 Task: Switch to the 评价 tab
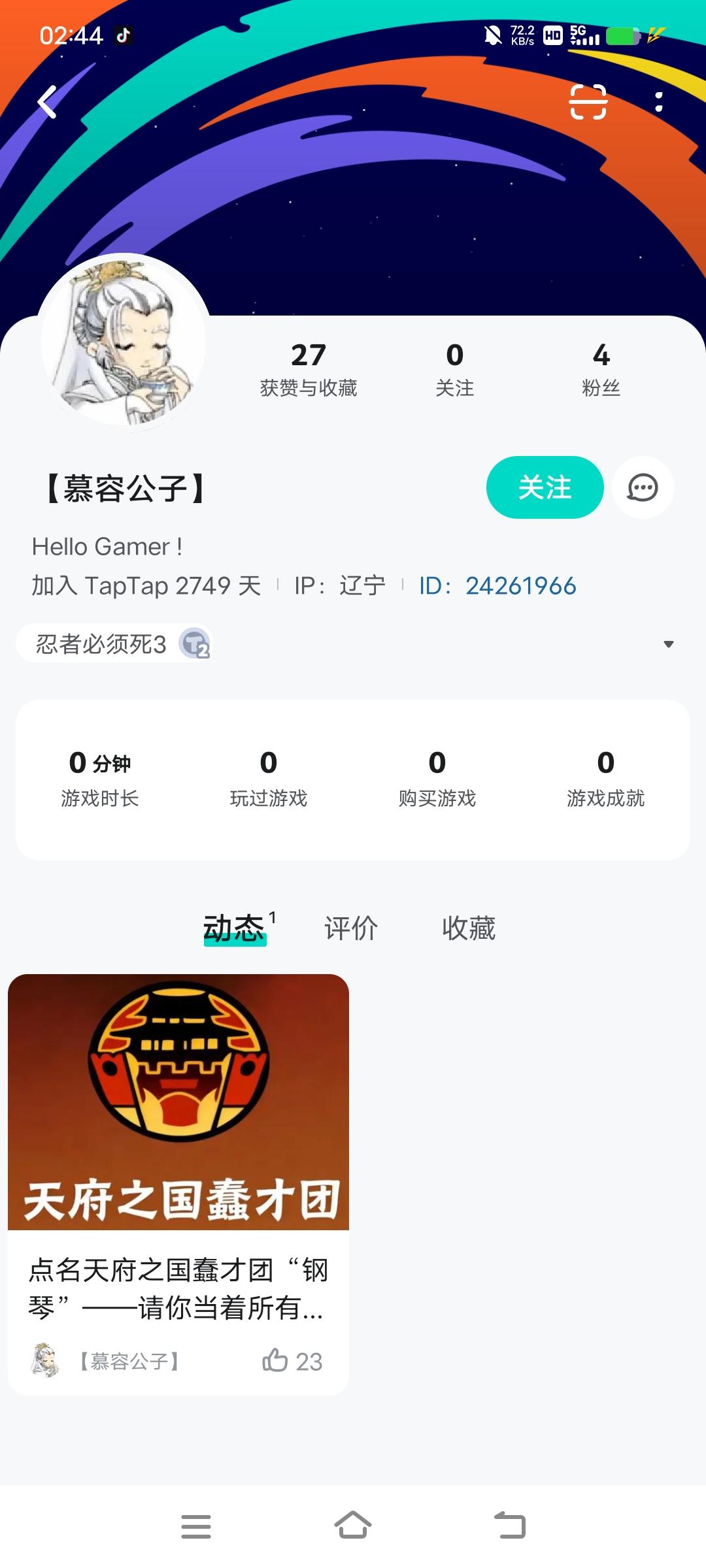[351, 928]
